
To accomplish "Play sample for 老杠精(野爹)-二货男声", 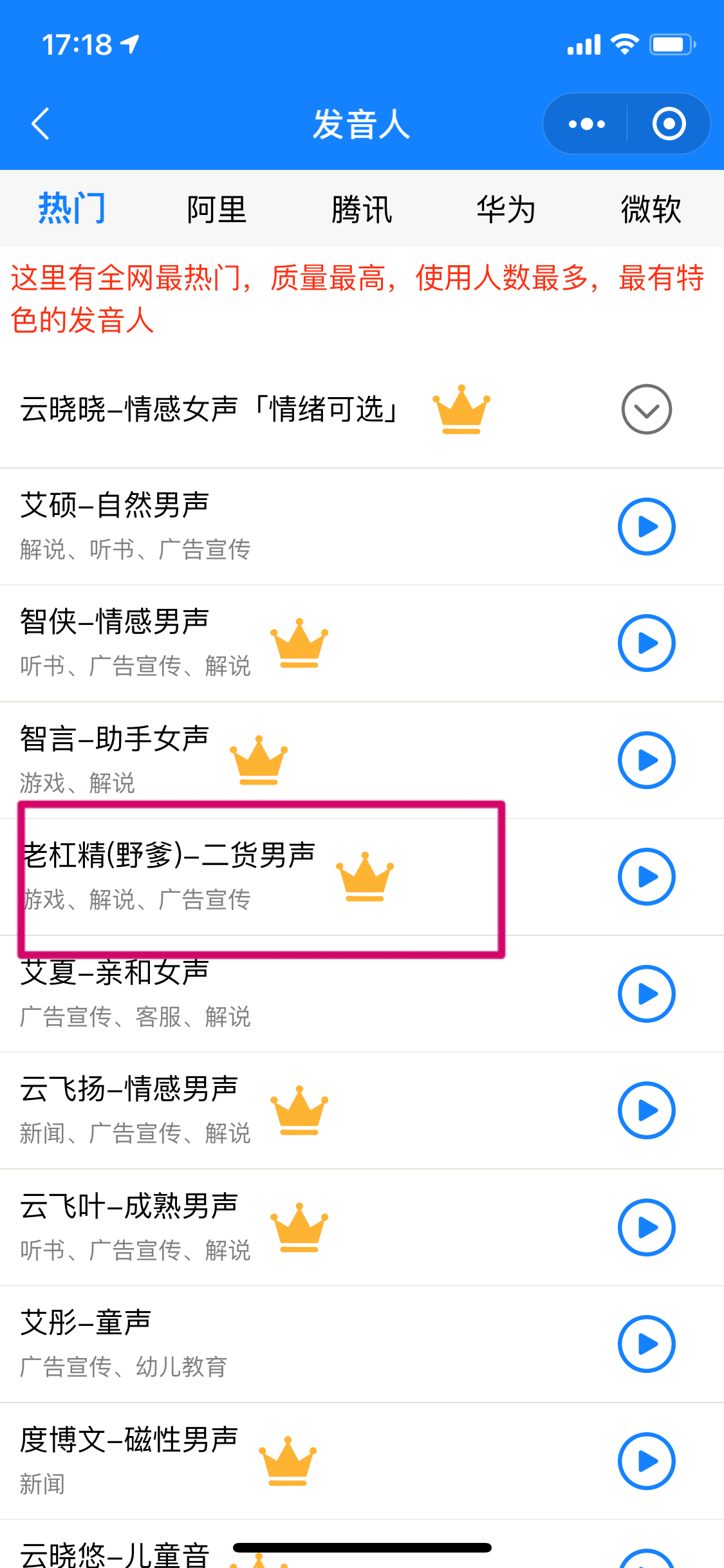I will tap(646, 877).
